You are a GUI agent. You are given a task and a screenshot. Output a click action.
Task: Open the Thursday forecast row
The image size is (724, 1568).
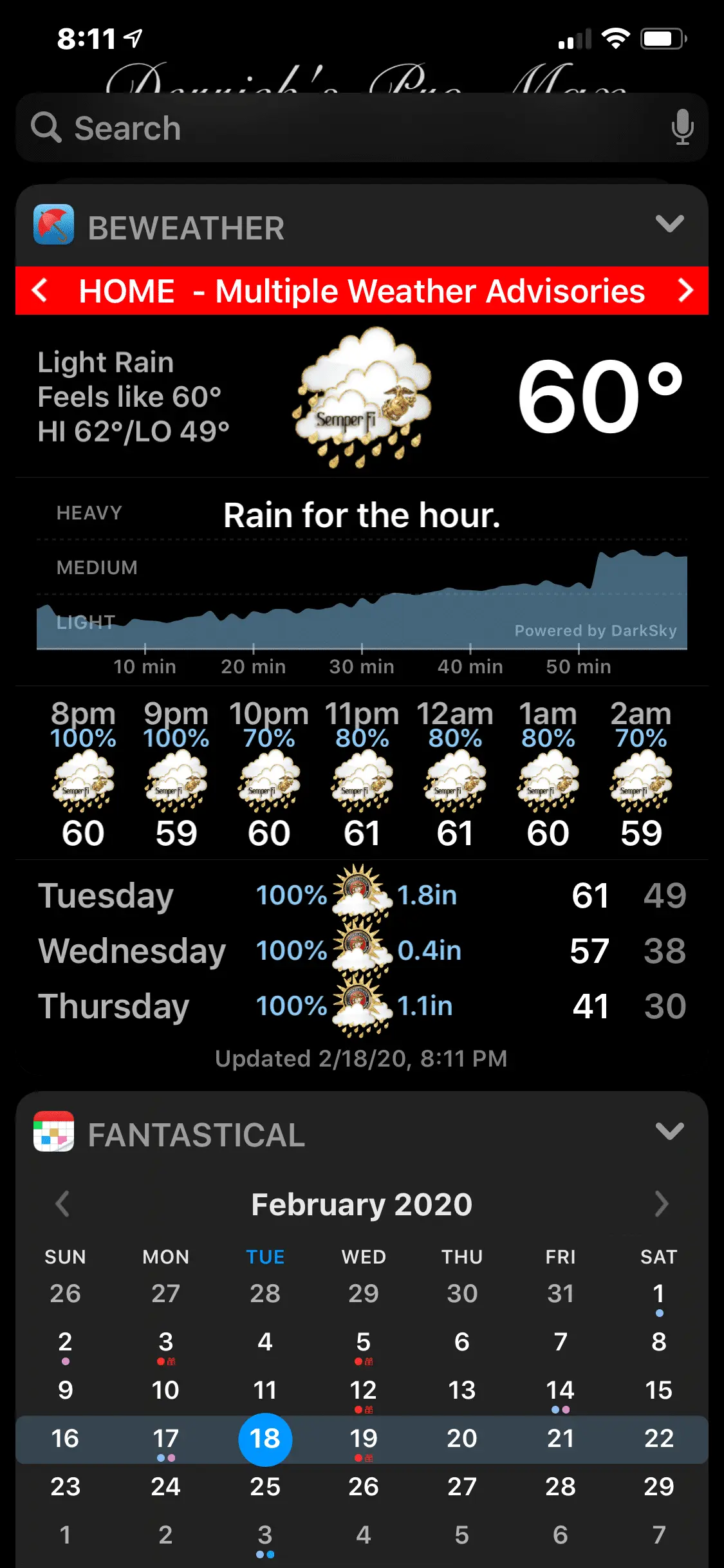coord(362,1006)
